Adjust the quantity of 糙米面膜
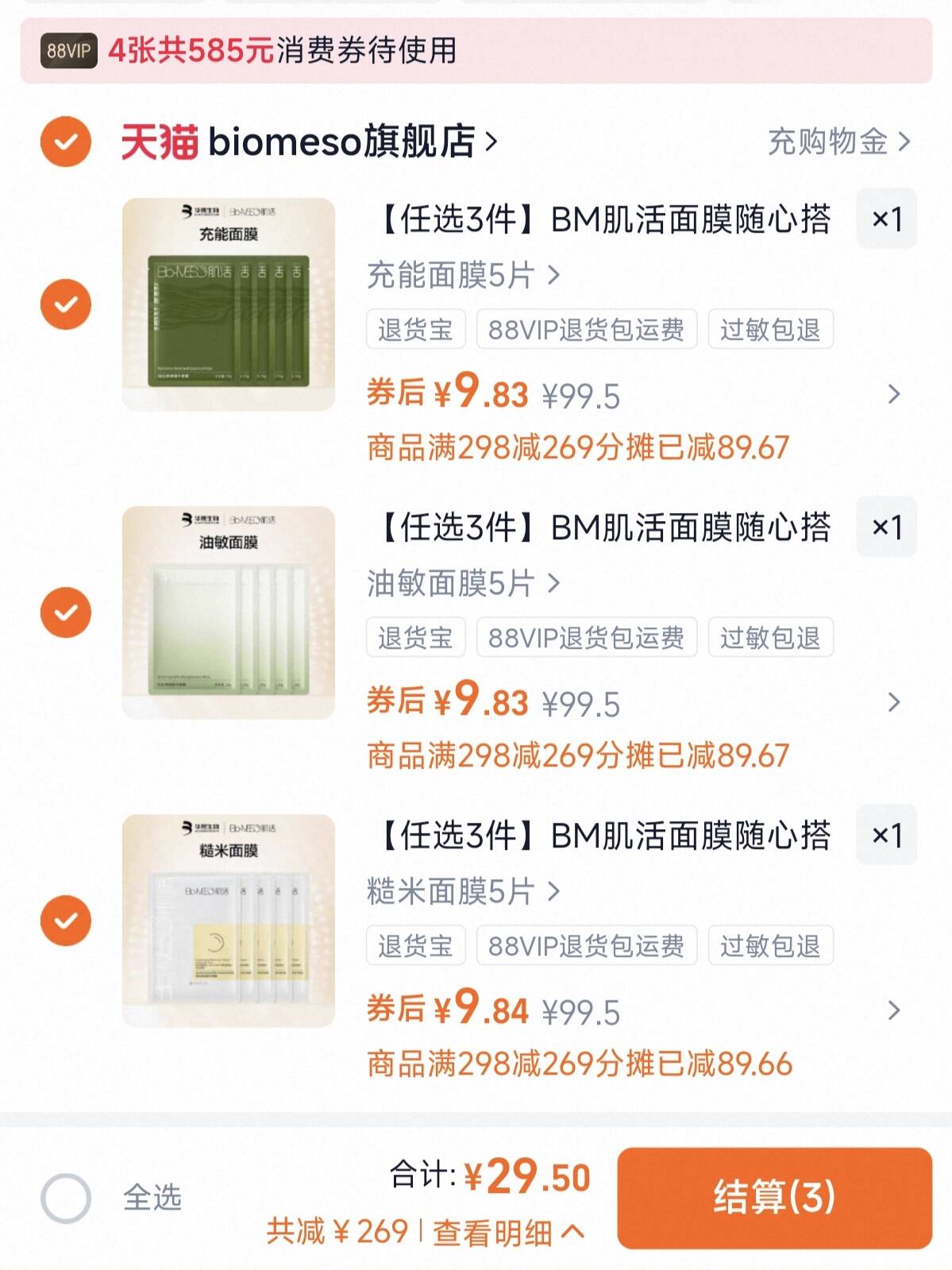952x1270 pixels. coord(886,836)
